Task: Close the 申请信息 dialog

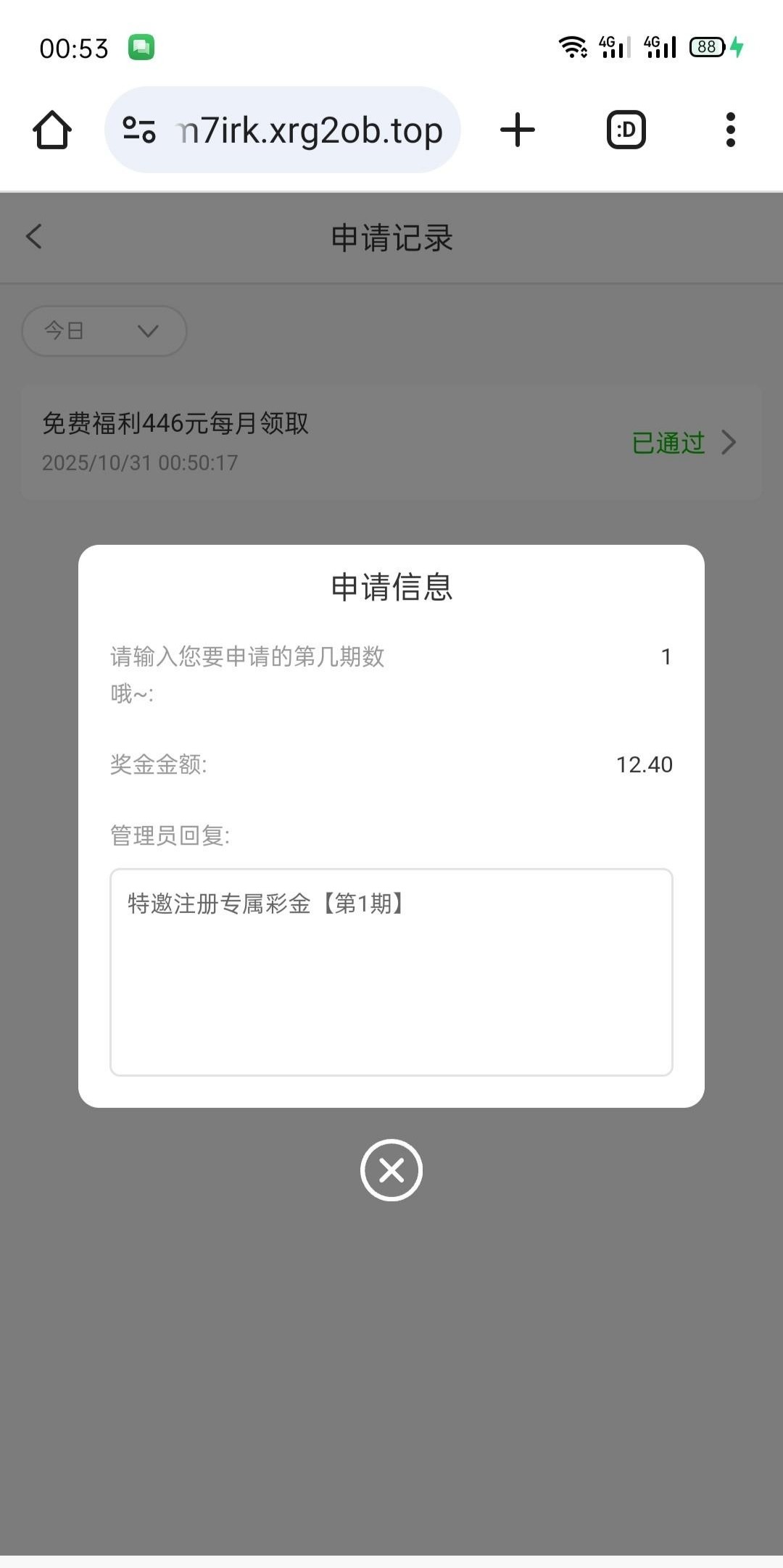Action: (x=391, y=1169)
